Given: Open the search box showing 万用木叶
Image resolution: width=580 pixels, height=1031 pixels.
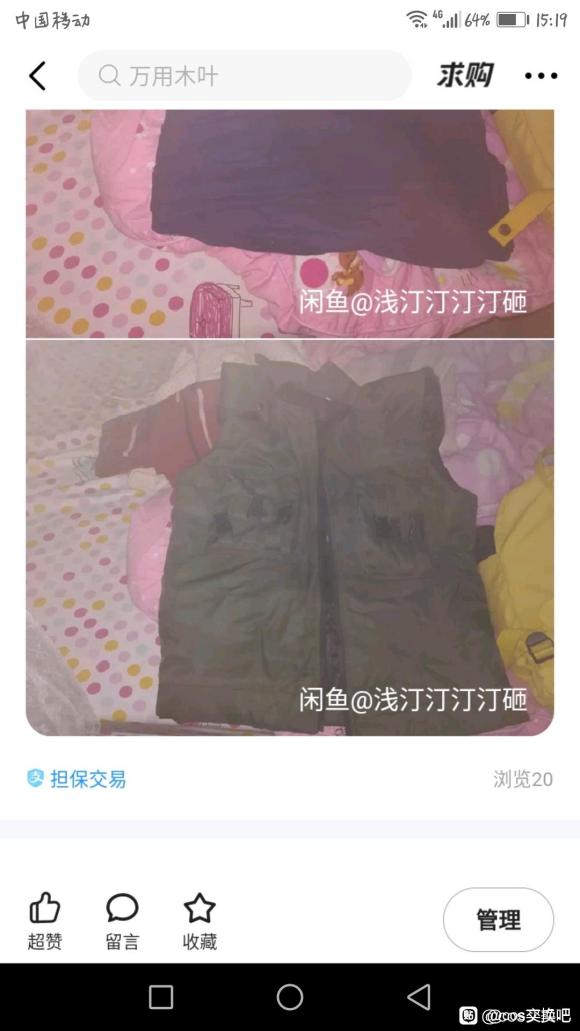Looking at the screenshot, I should (245, 76).
